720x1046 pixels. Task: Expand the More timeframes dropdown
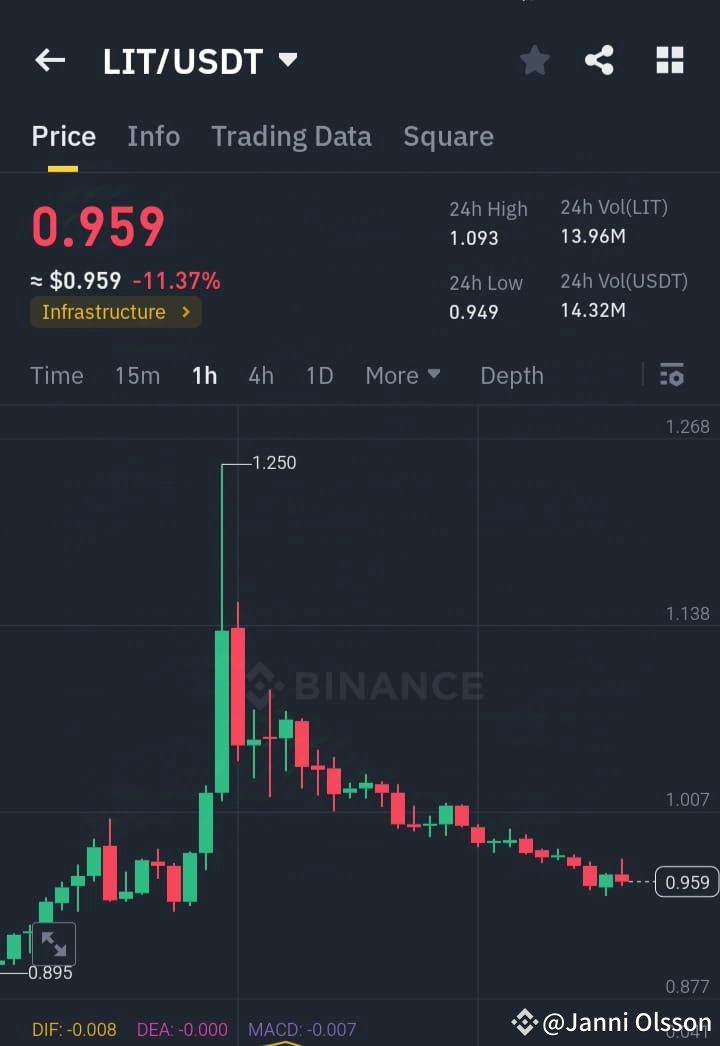(403, 375)
